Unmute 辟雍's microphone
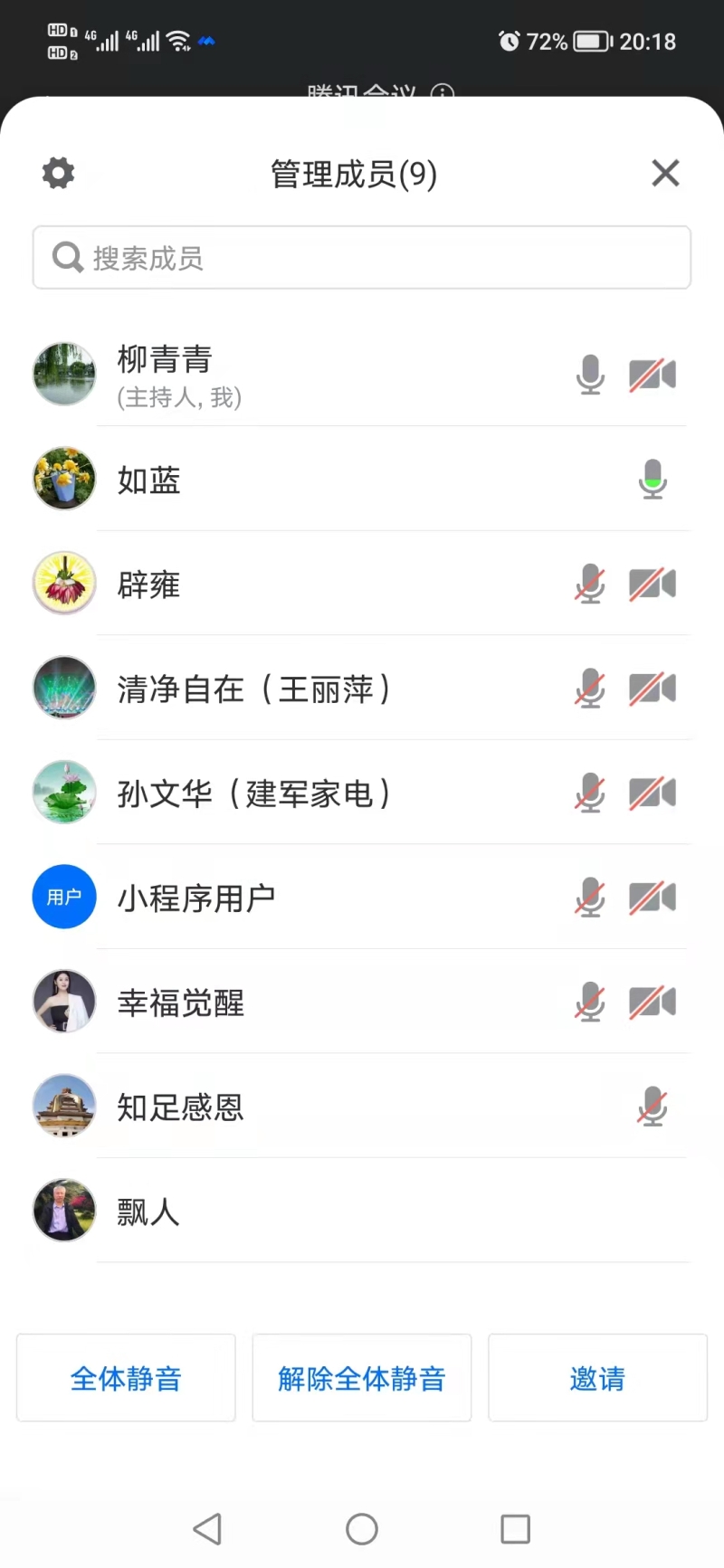Screen dimensions: 724x1568 [590, 584]
